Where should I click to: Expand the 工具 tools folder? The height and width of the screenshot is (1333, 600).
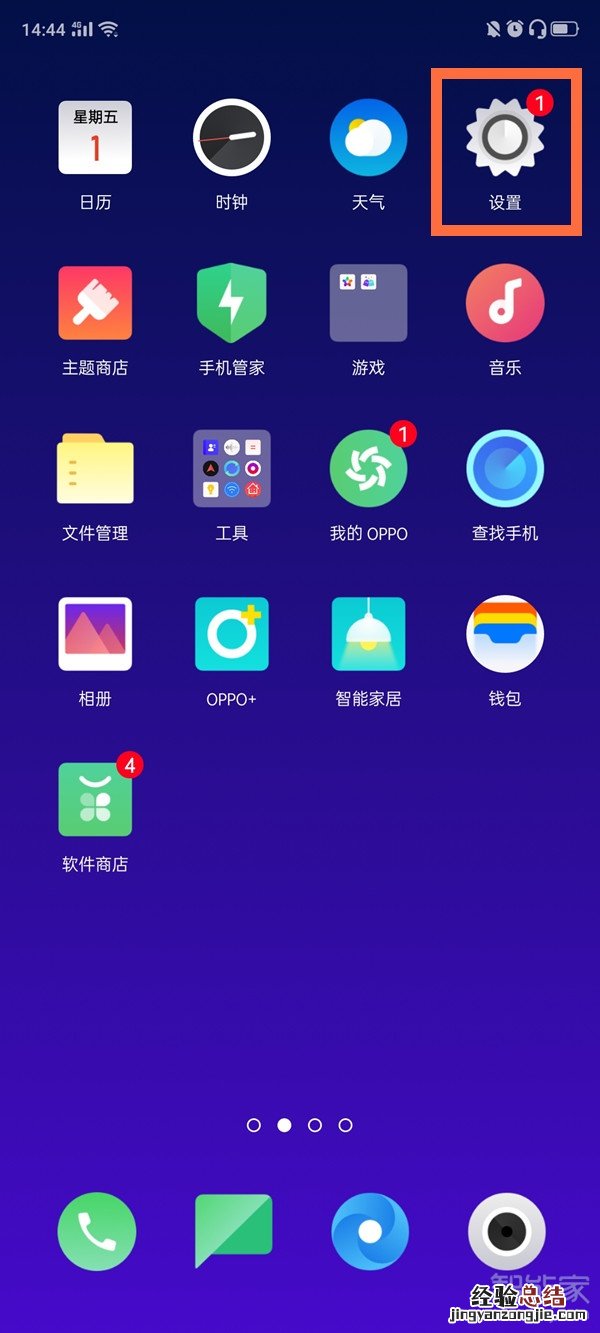tap(232, 469)
